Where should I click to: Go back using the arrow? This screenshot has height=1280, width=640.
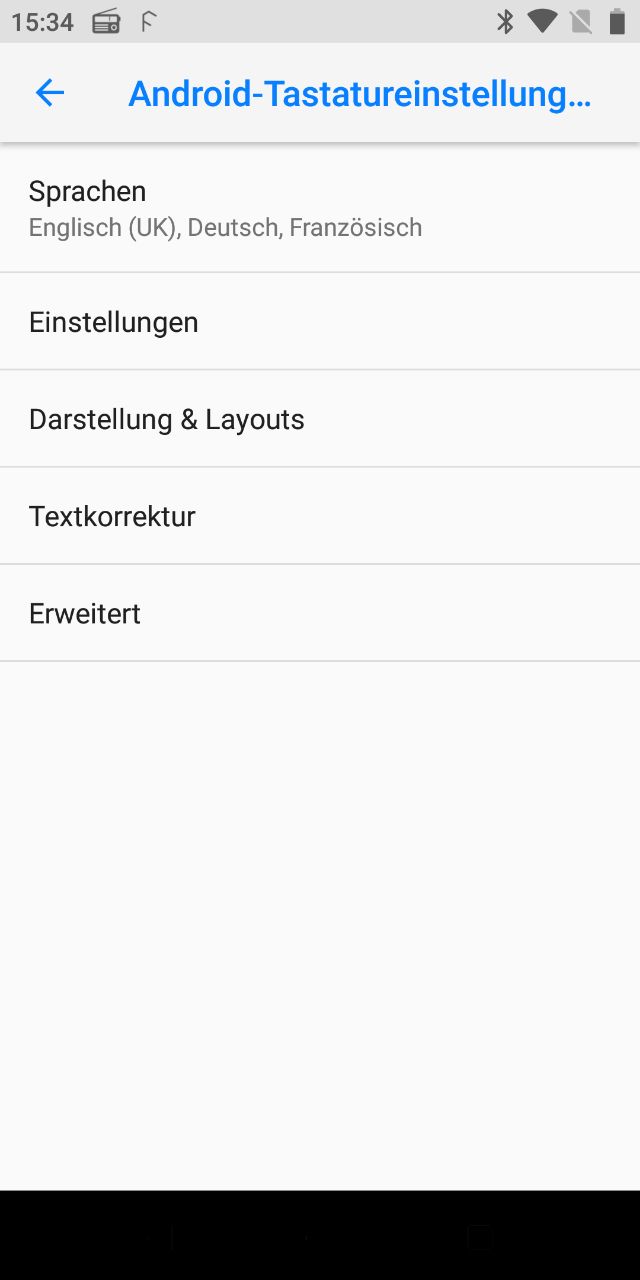coord(49,93)
